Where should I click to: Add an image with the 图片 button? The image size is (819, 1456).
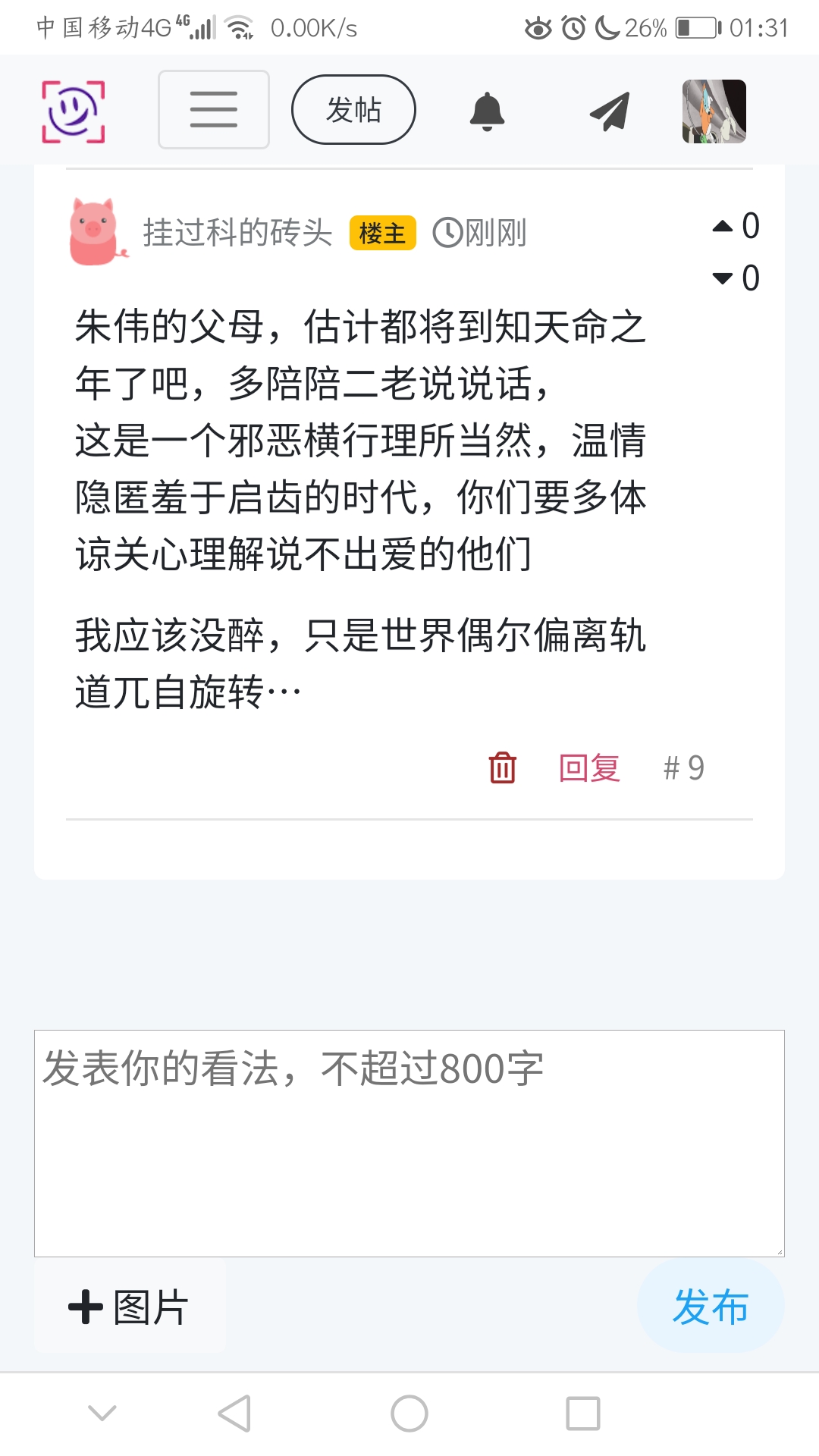coord(130,1307)
